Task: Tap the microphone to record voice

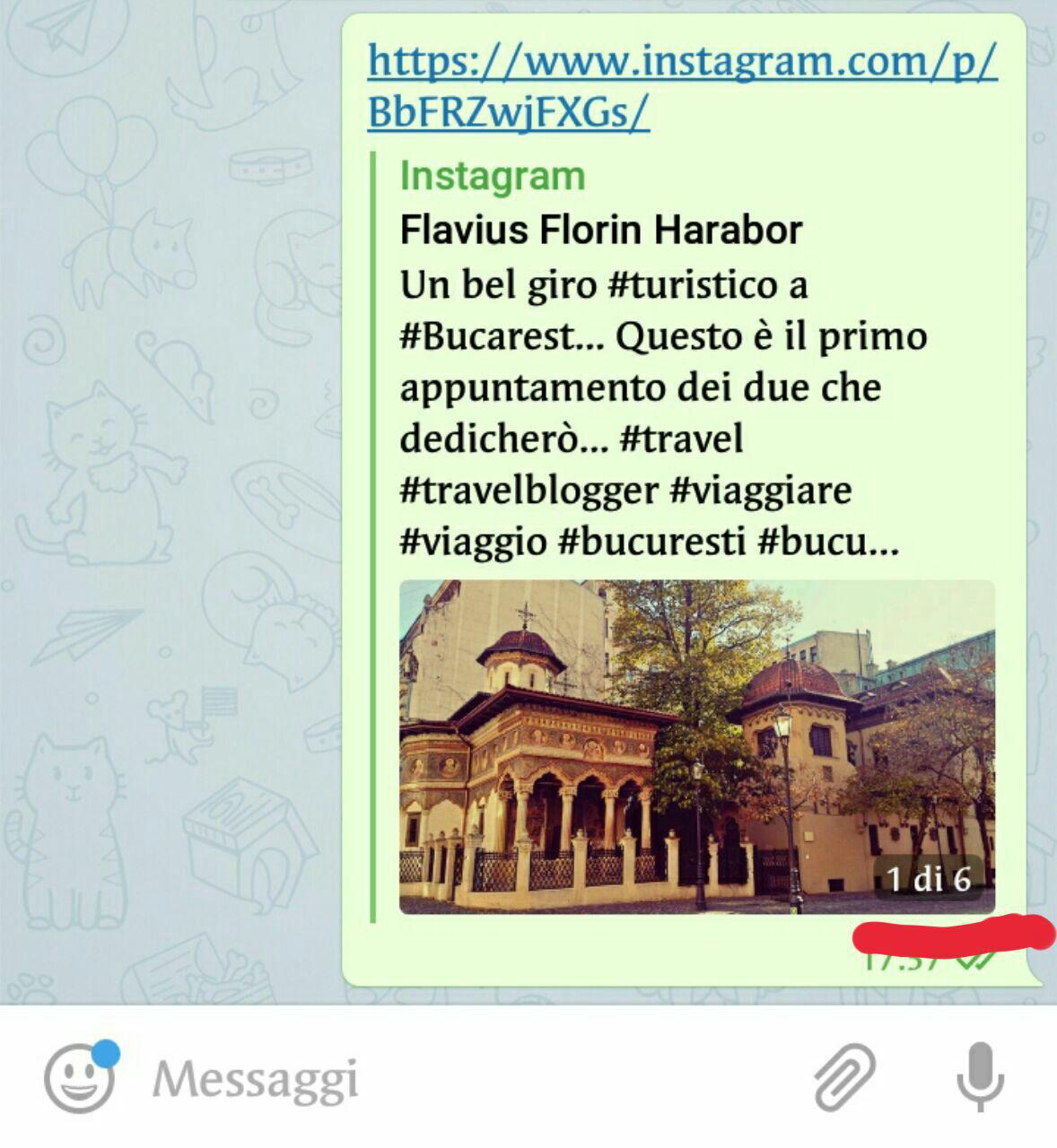Action: click(x=980, y=1076)
